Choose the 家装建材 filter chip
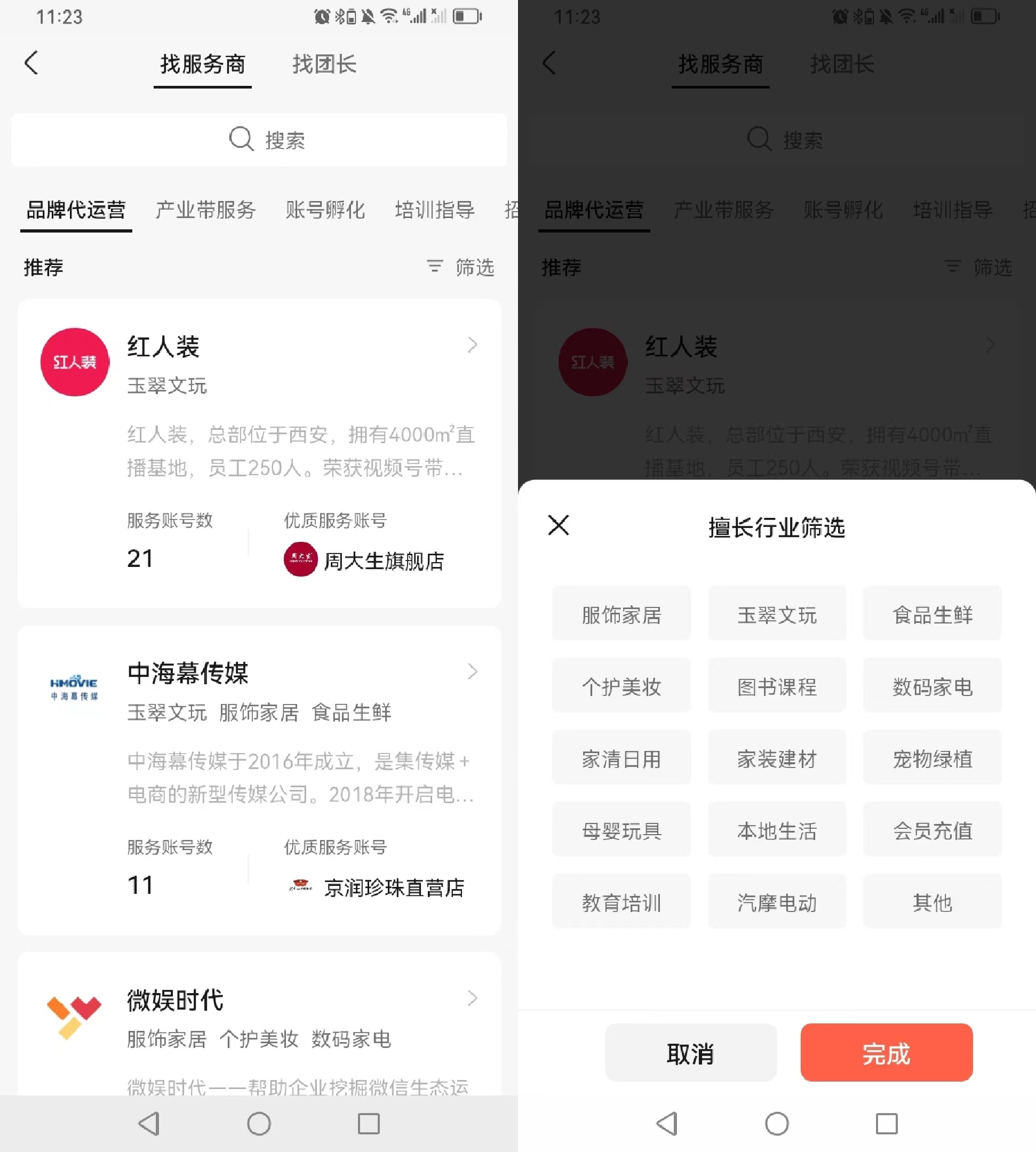The width and height of the screenshot is (1036, 1152). [776, 758]
